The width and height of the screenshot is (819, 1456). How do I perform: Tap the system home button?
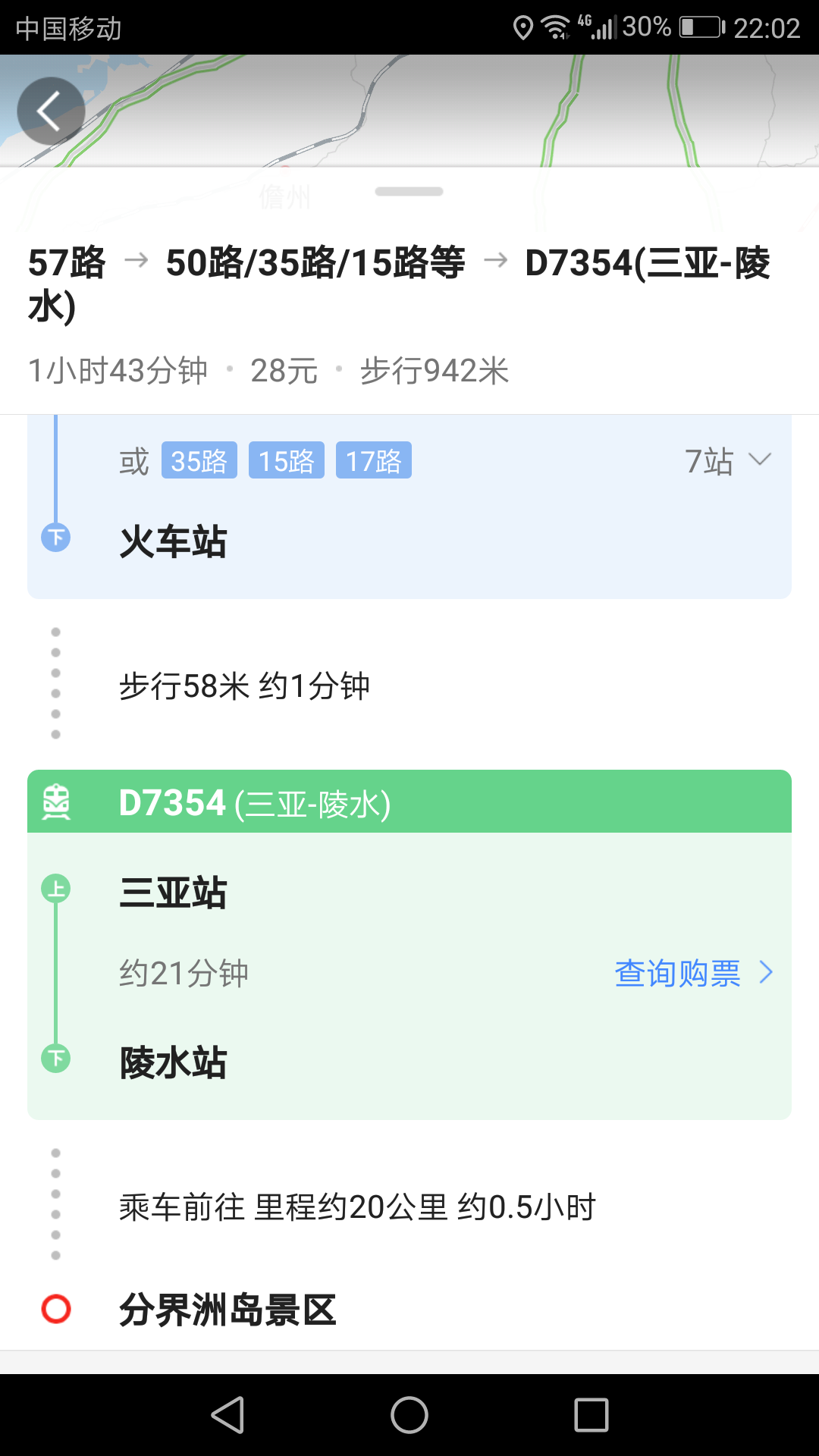[x=409, y=1415]
